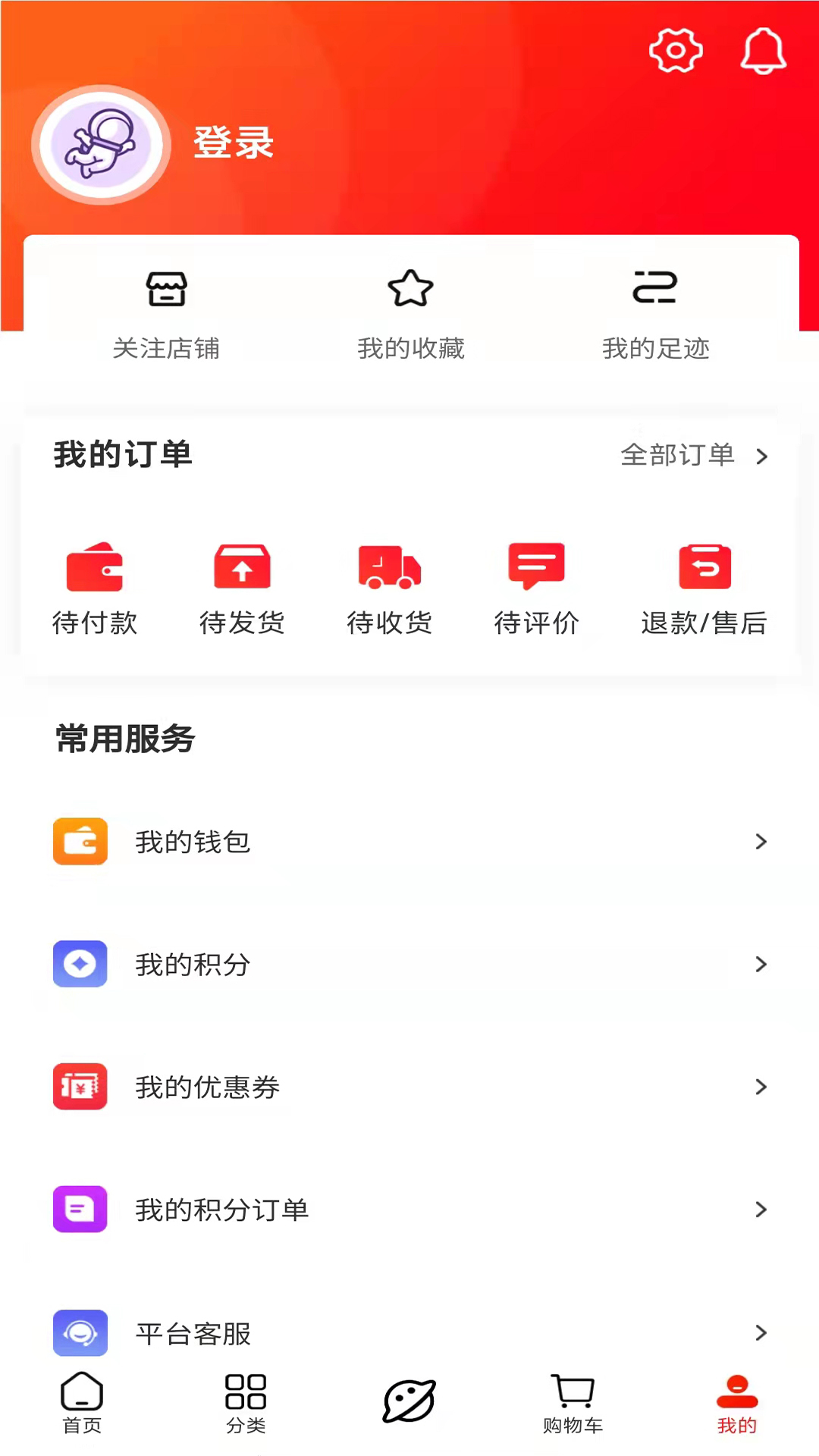Open the 我的收藏 star favorites icon
The height and width of the screenshot is (1456, 819).
[x=410, y=289]
